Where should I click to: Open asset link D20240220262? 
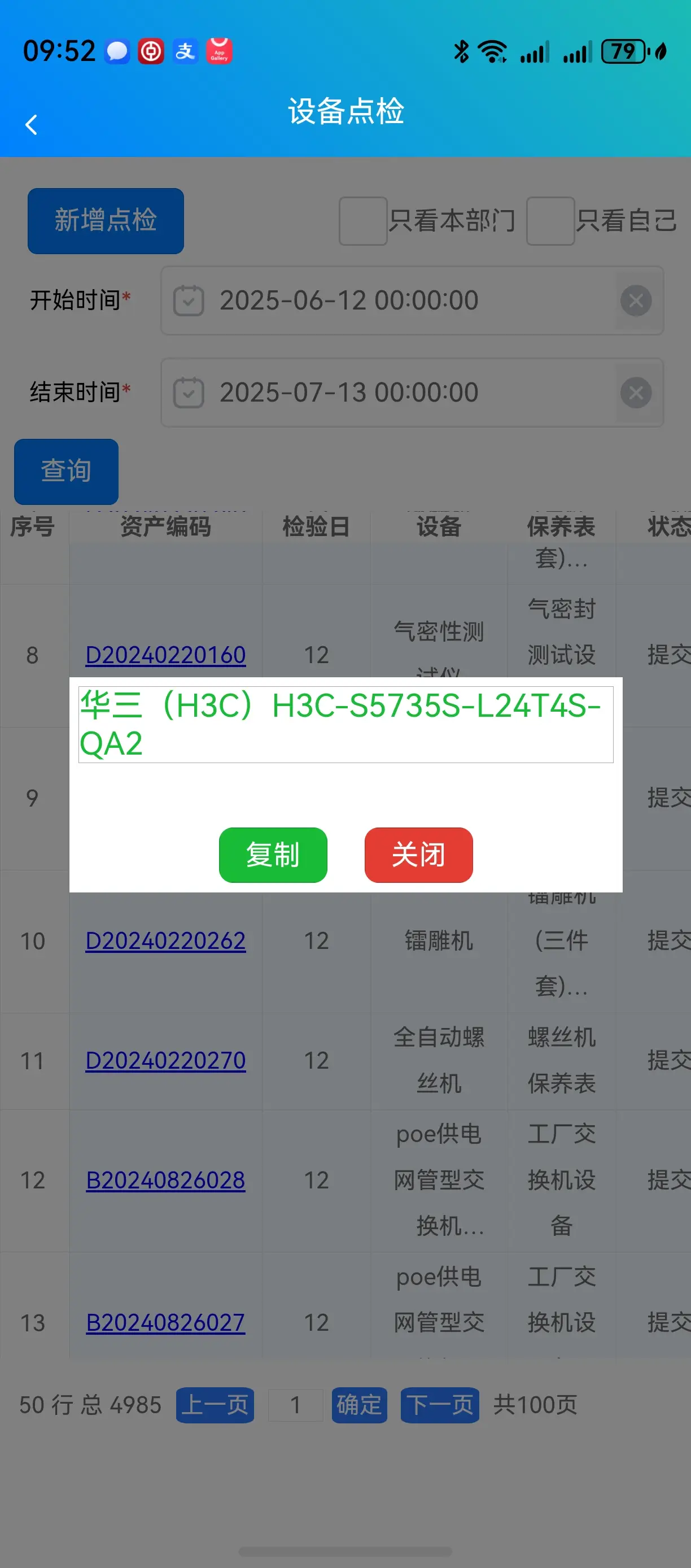(165, 941)
